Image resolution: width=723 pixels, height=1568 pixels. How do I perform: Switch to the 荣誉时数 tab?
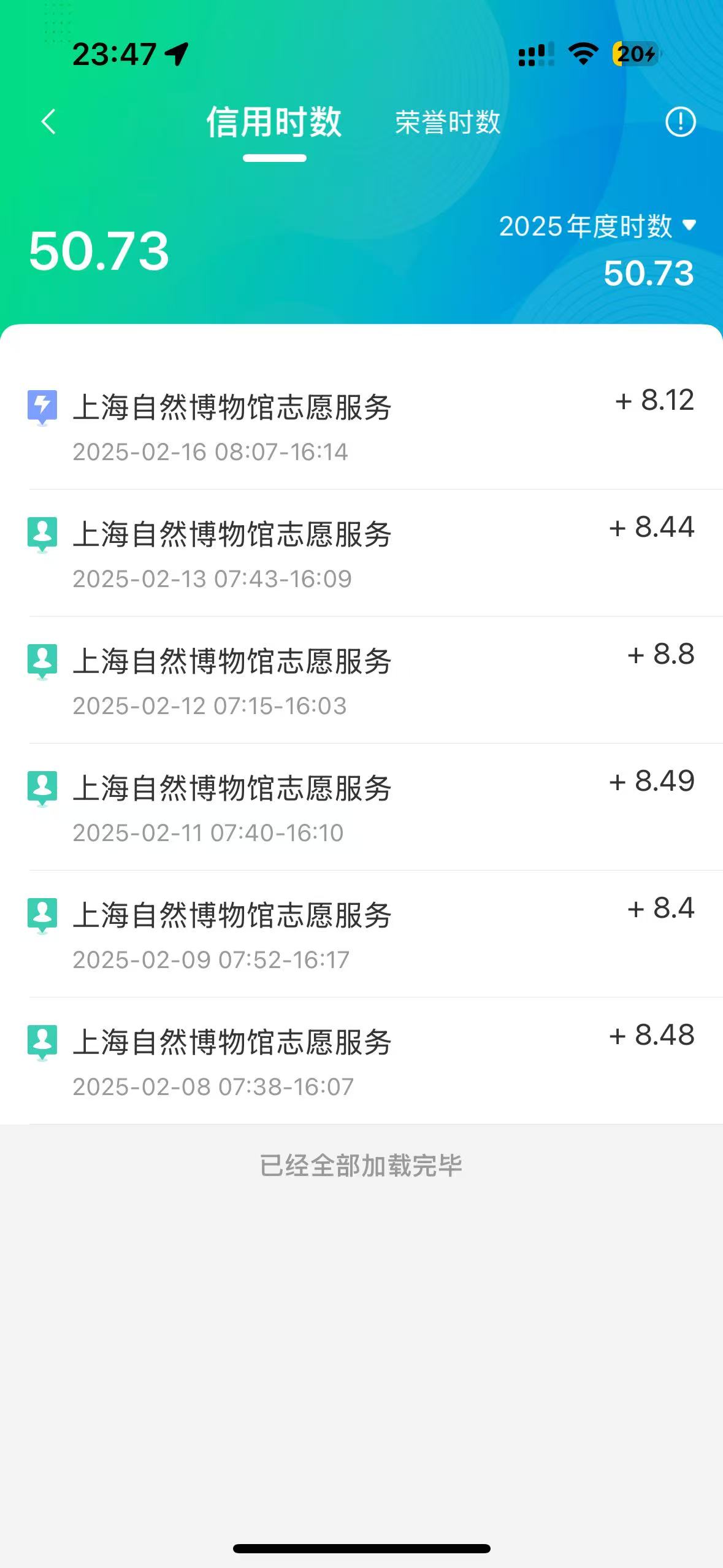[448, 122]
